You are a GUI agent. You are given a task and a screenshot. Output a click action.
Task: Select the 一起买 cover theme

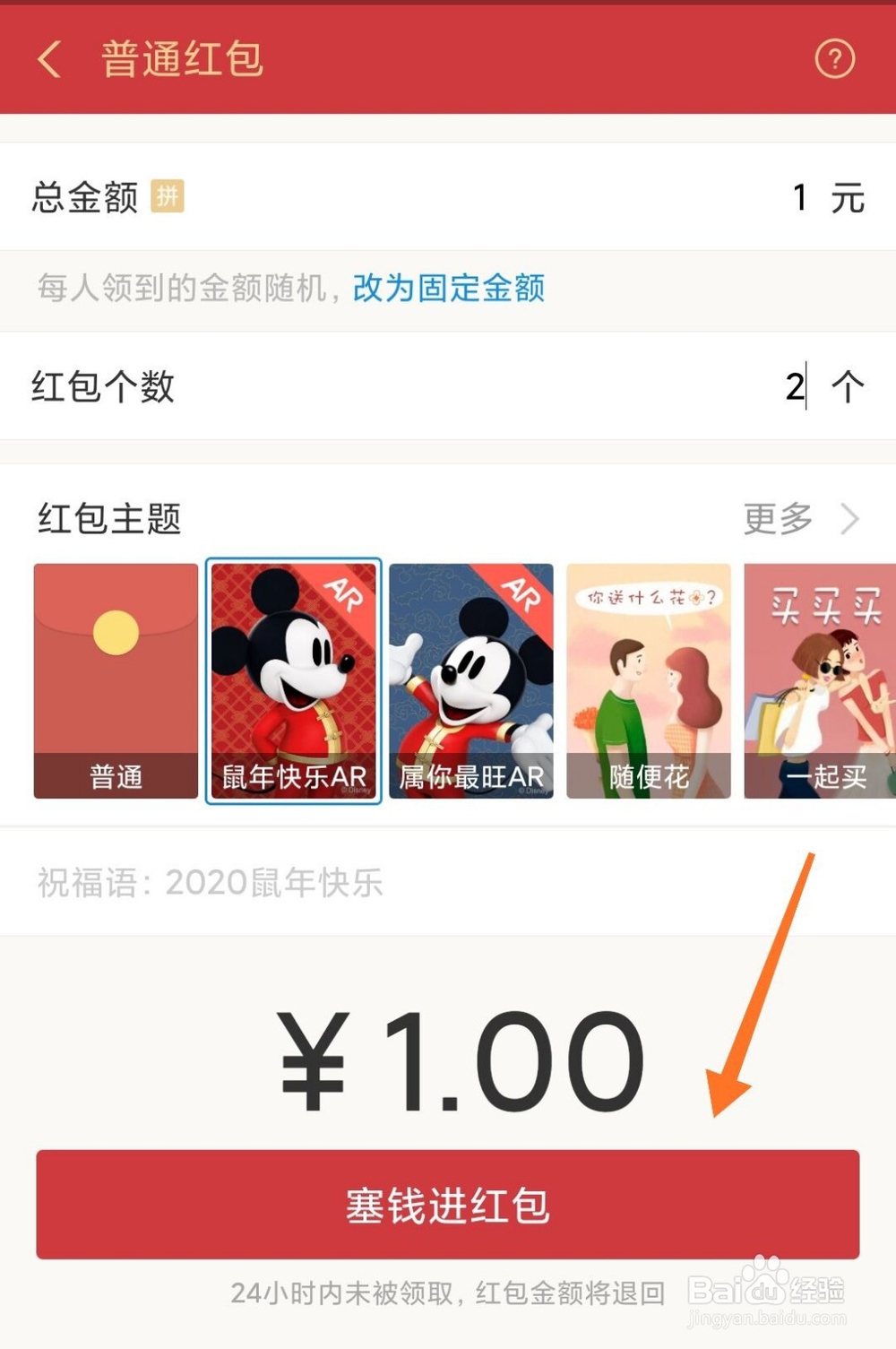click(820, 679)
